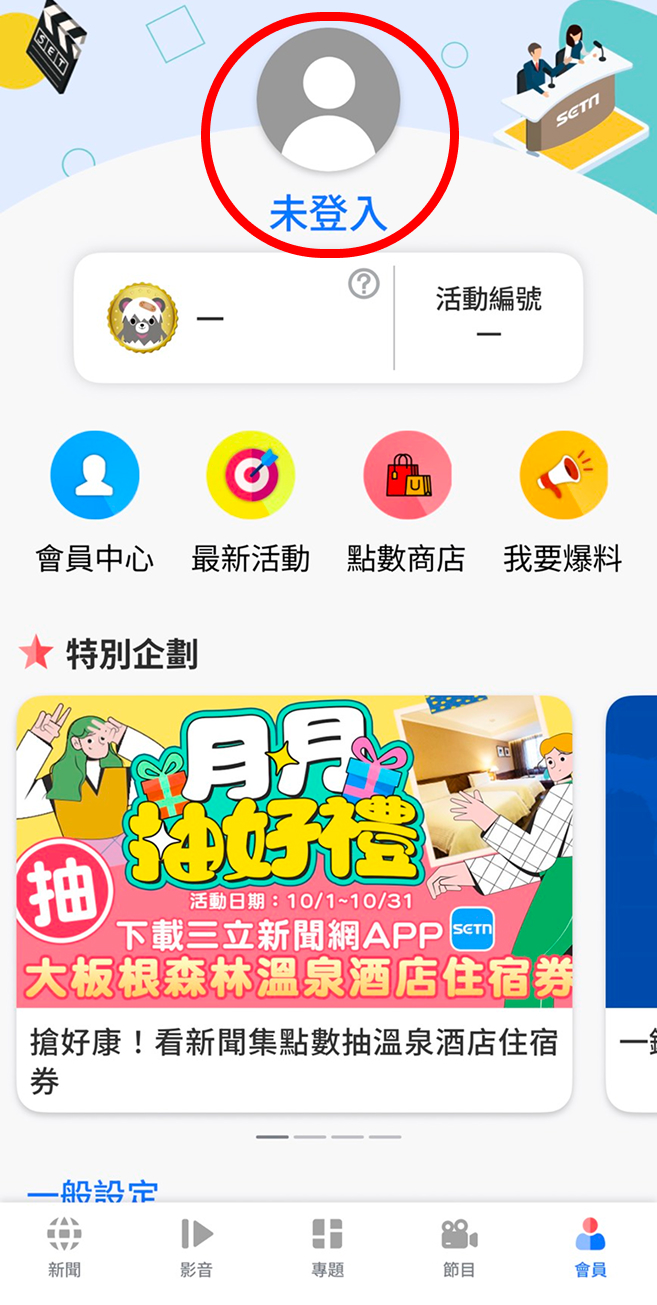
Task: Switch to the 節目 tab
Action: pos(459,1247)
